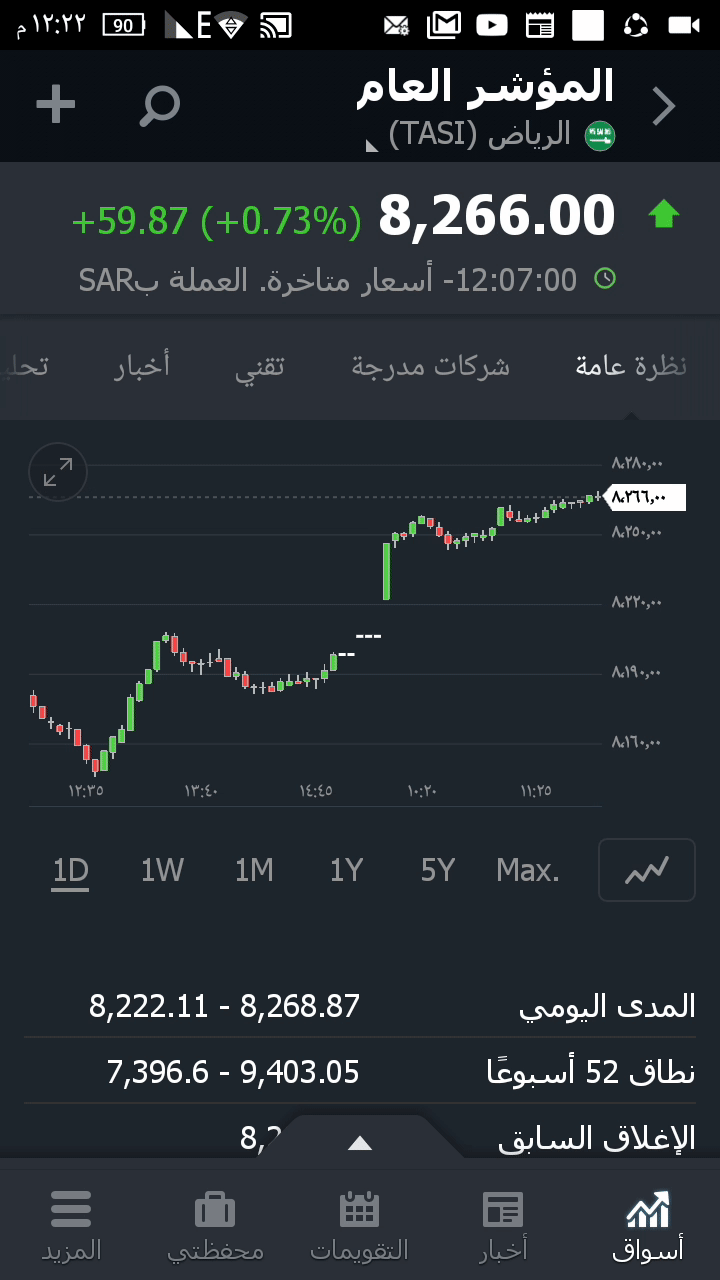Select the 1Y chart range
This screenshot has height=1280, width=720.
(346, 871)
